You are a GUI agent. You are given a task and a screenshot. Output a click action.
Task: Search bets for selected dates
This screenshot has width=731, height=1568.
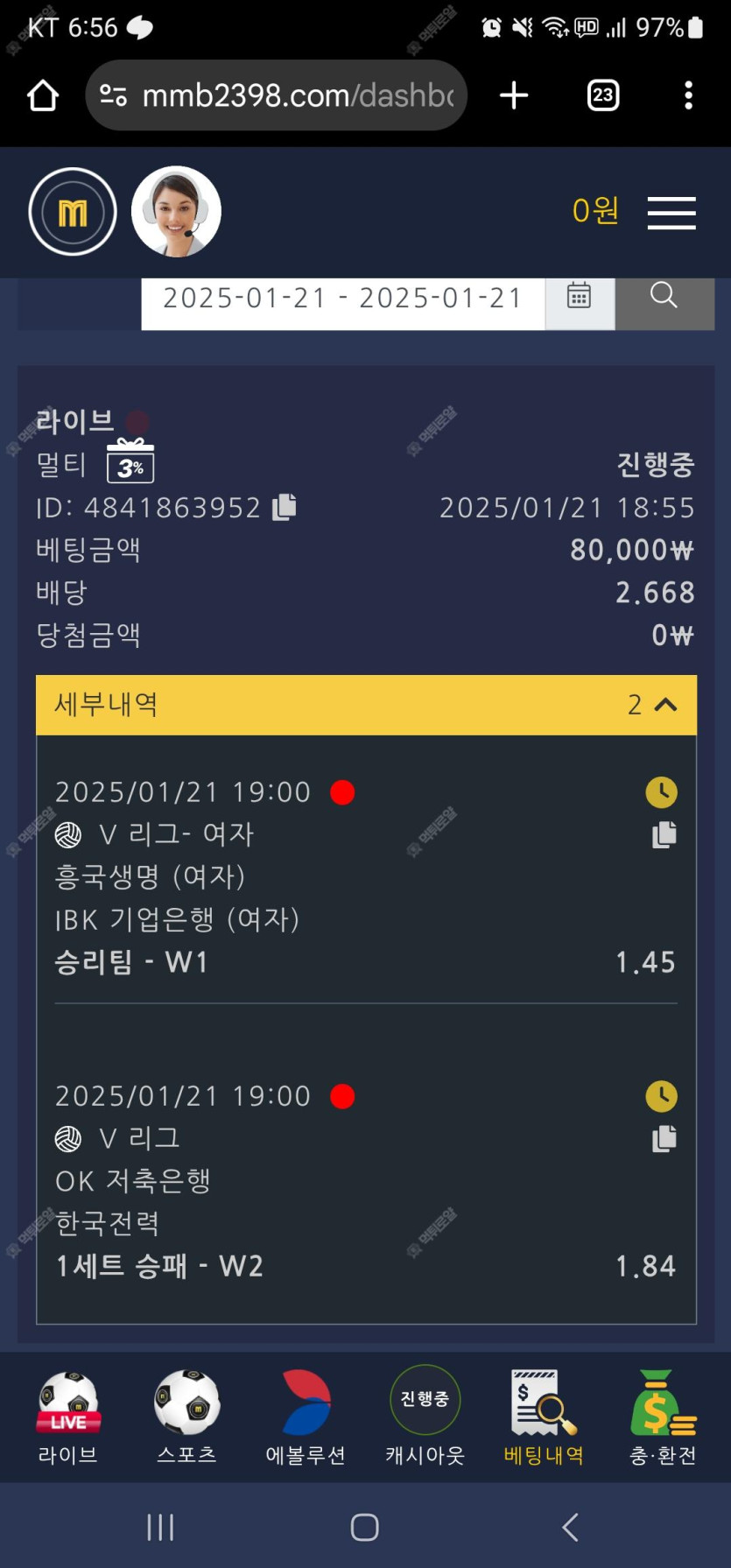[664, 298]
